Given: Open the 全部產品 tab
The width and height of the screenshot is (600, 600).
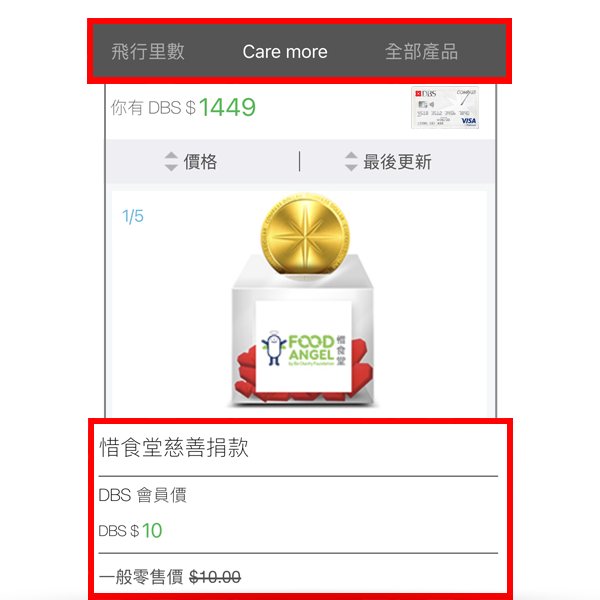Looking at the screenshot, I should coord(421,52).
